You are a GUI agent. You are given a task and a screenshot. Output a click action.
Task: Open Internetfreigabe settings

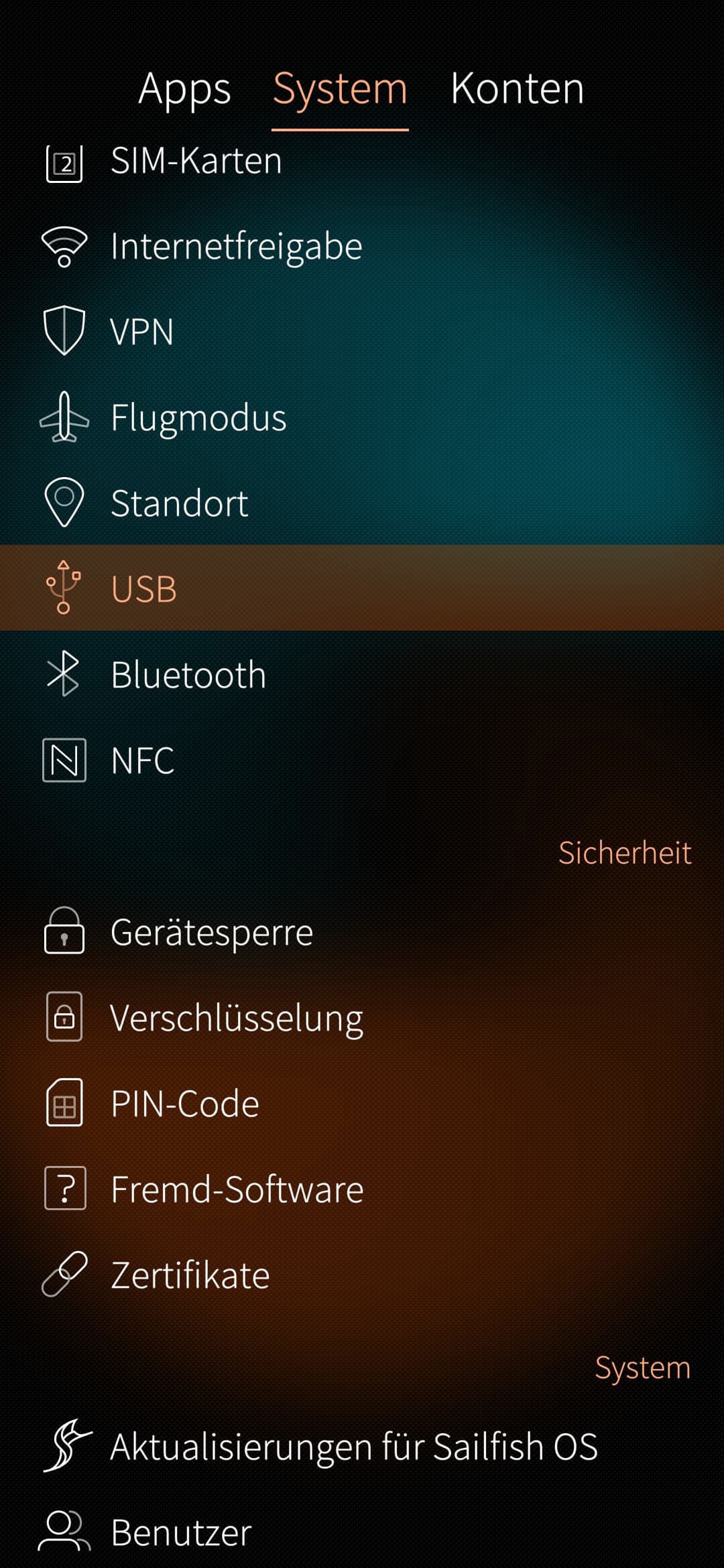click(236, 247)
